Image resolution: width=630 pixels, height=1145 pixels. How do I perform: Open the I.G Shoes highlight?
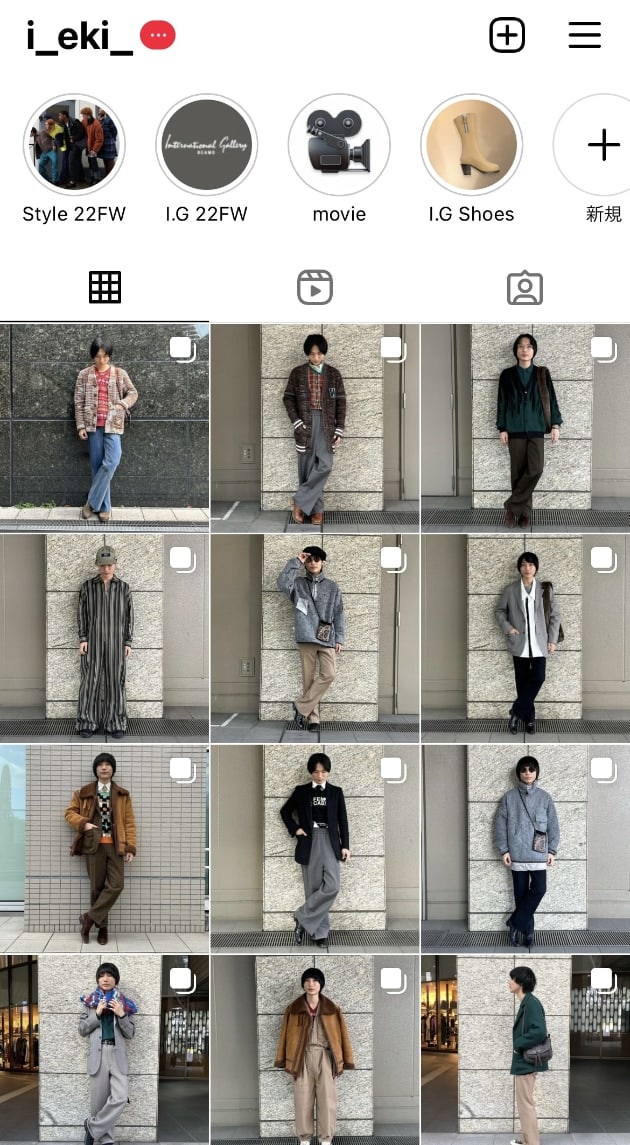pyautogui.click(x=472, y=146)
